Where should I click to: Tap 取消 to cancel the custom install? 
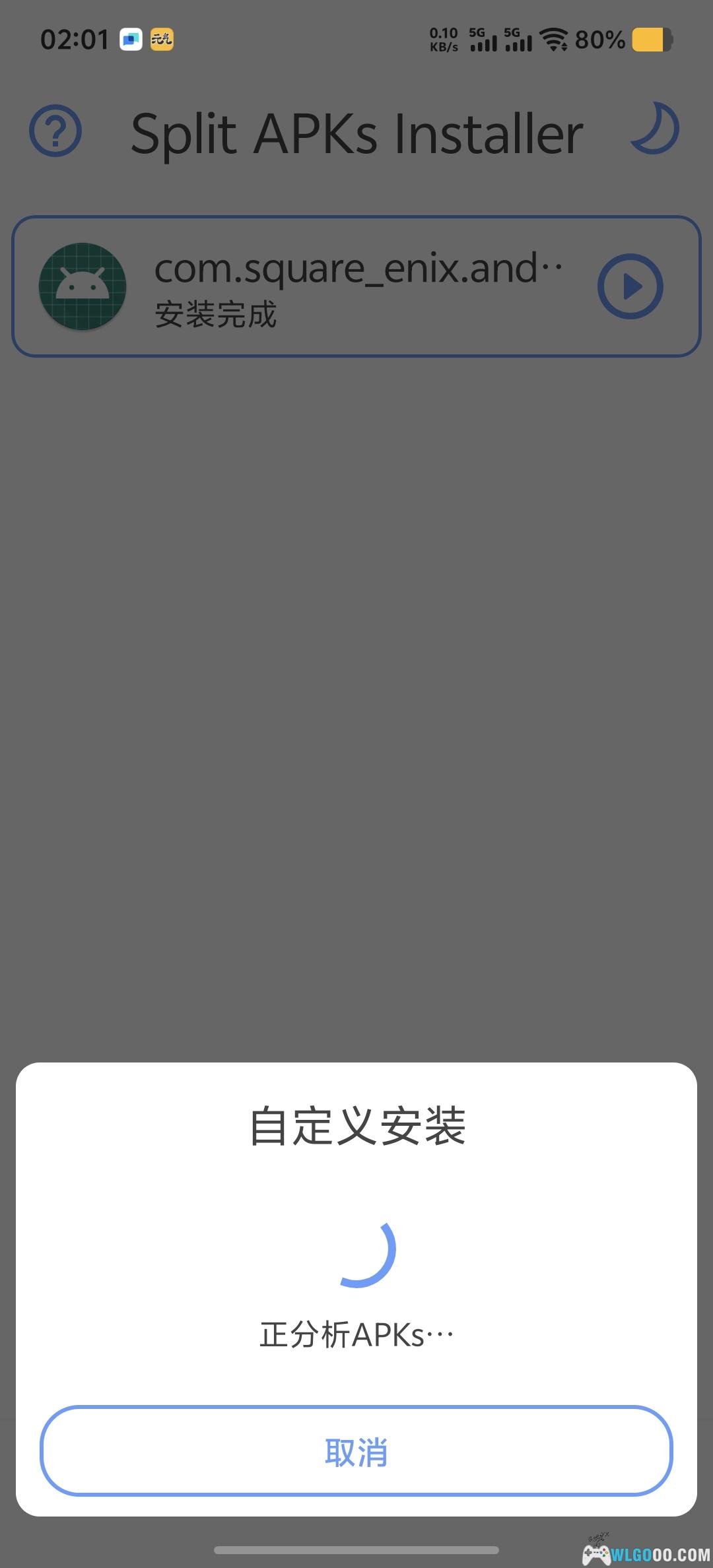pyautogui.click(x=356, y=1451)
